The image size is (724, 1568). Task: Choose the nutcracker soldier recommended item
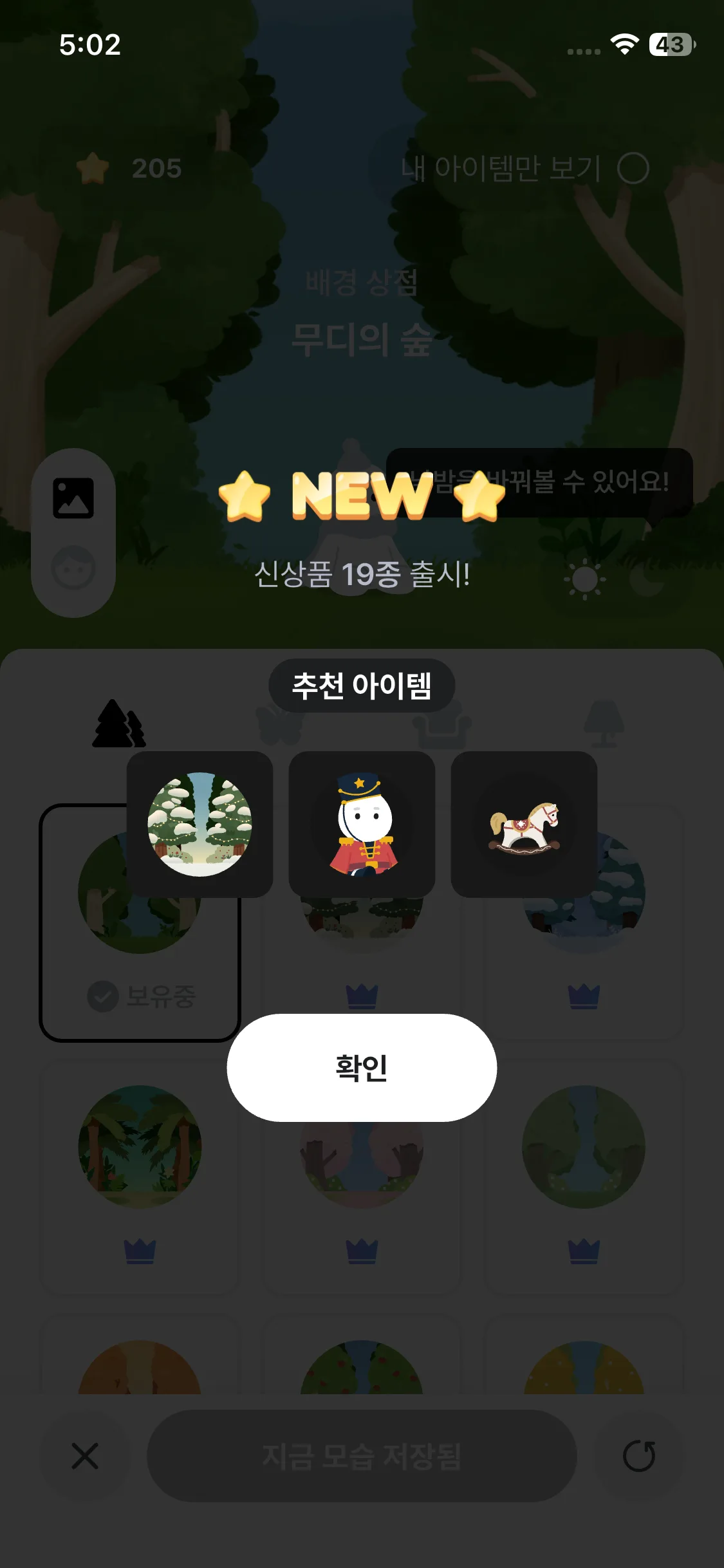[362, 824]
